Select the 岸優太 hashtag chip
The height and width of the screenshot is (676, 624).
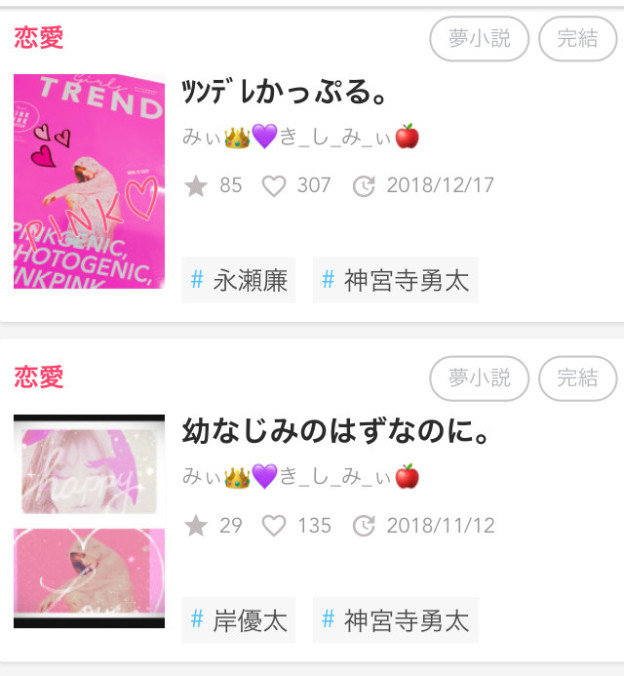click(x=239, y=620)
